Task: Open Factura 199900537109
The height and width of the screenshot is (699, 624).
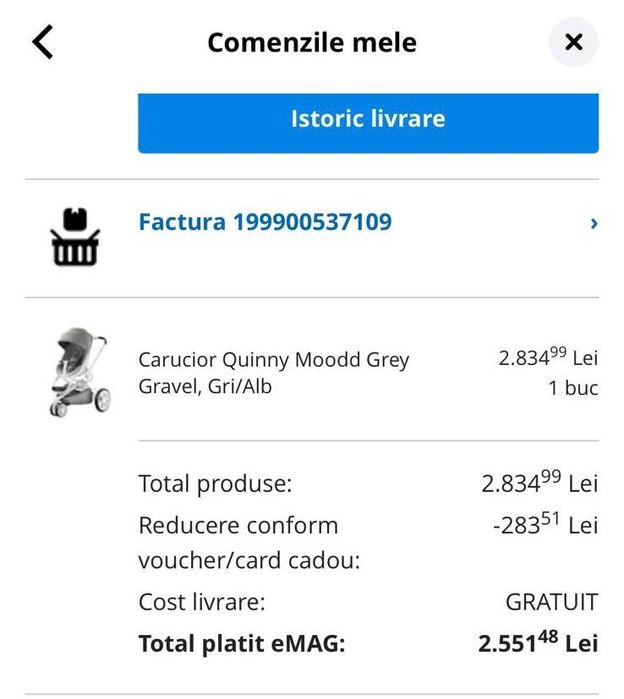Action: coord(265,222)
